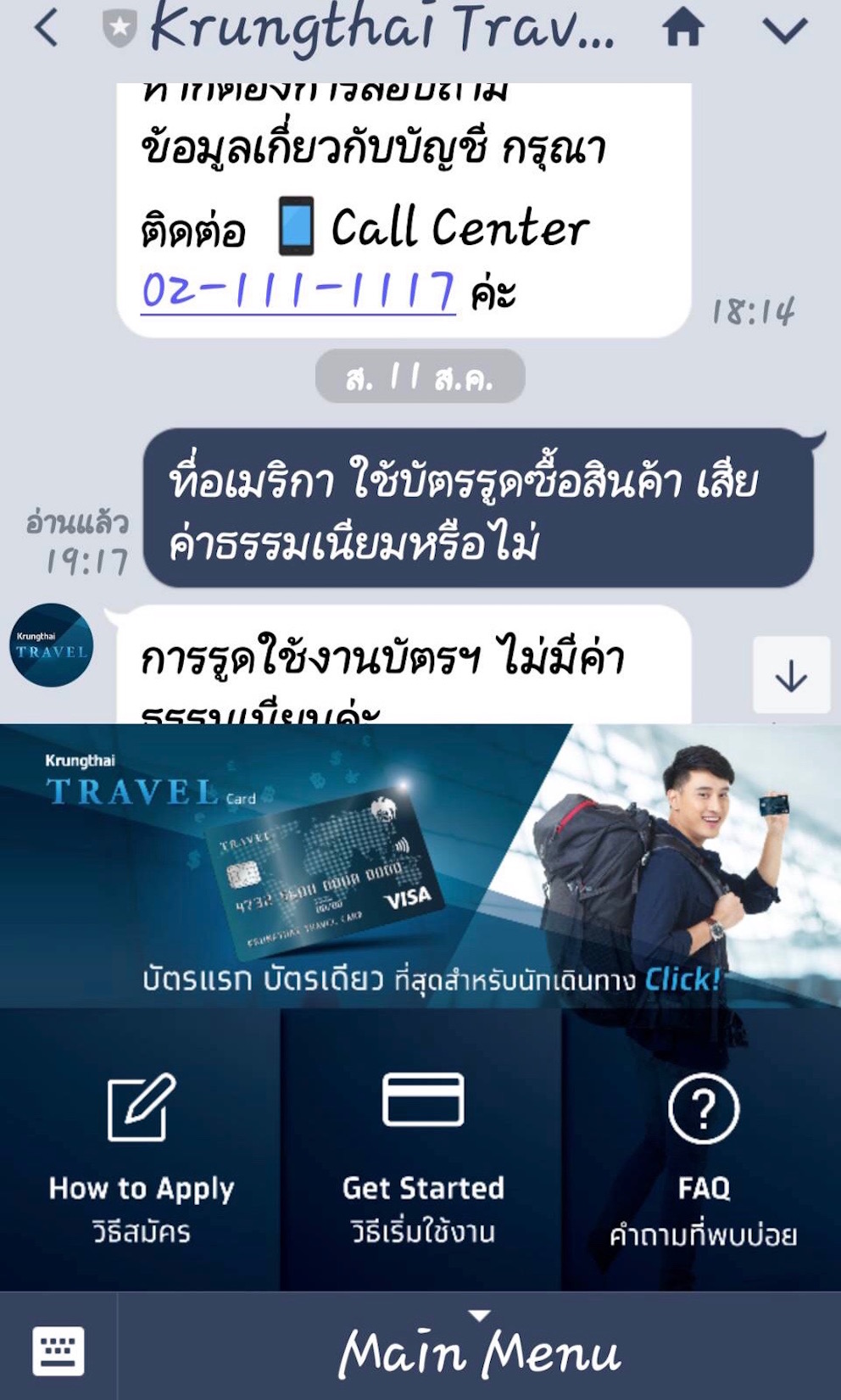View the Krungthai Travel profile picture

pyautogui.click(x=52, y=645)
